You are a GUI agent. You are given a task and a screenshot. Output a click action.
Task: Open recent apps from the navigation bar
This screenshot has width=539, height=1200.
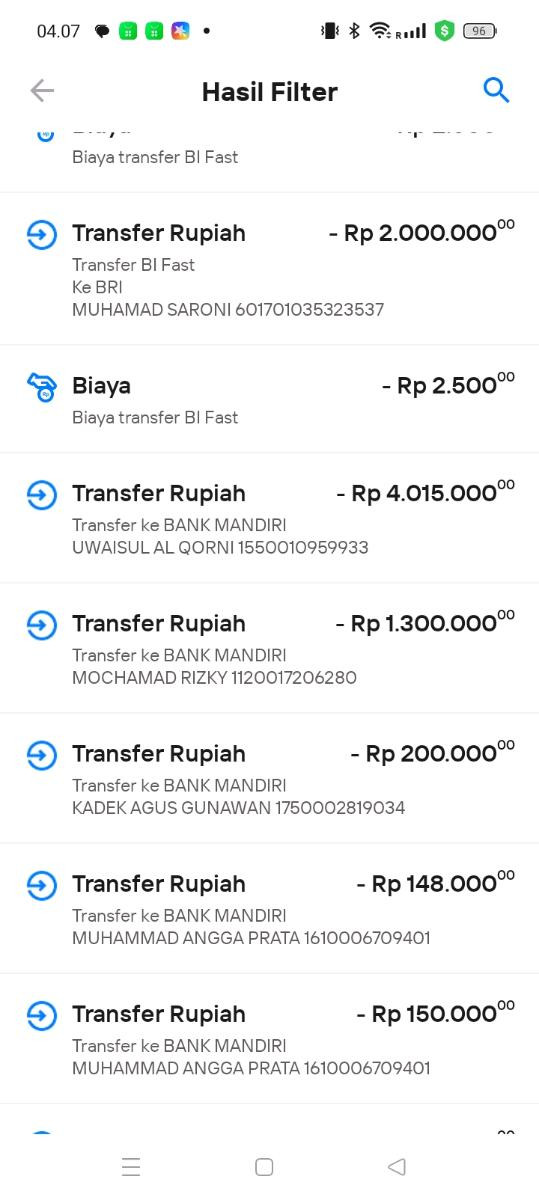coord(131,1167)
